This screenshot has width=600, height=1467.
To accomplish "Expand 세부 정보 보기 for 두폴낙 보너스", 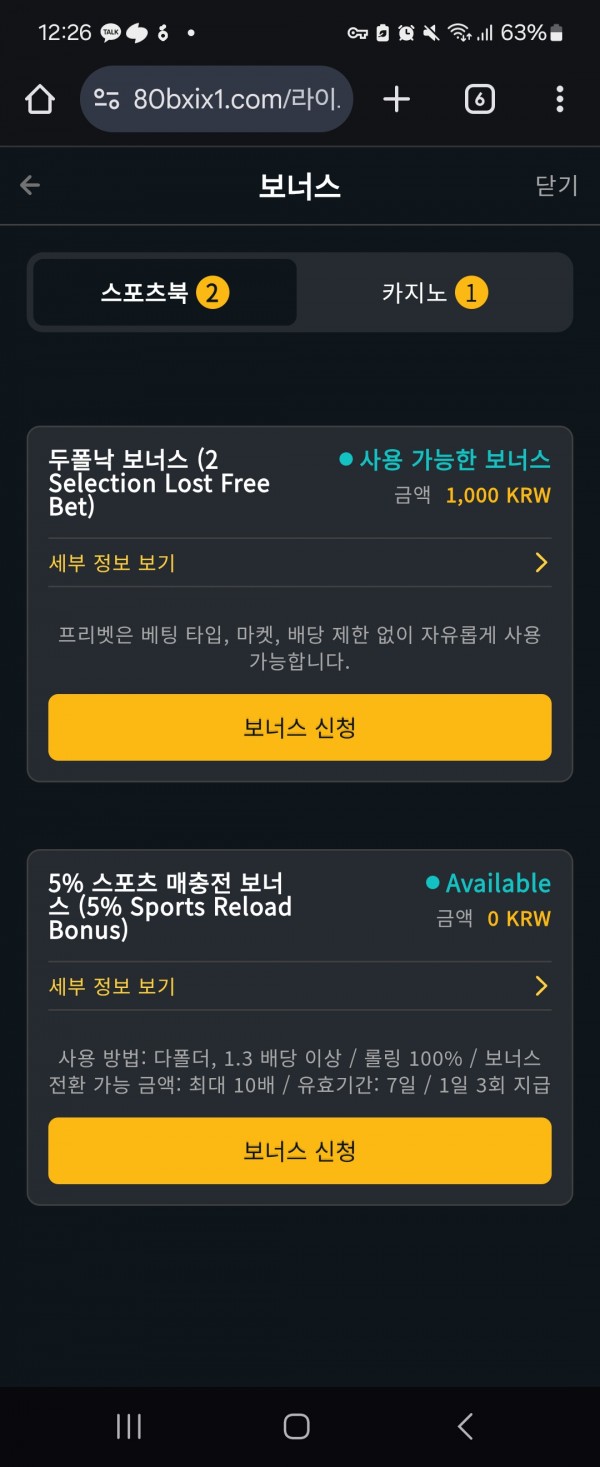I will pos(299,563).
